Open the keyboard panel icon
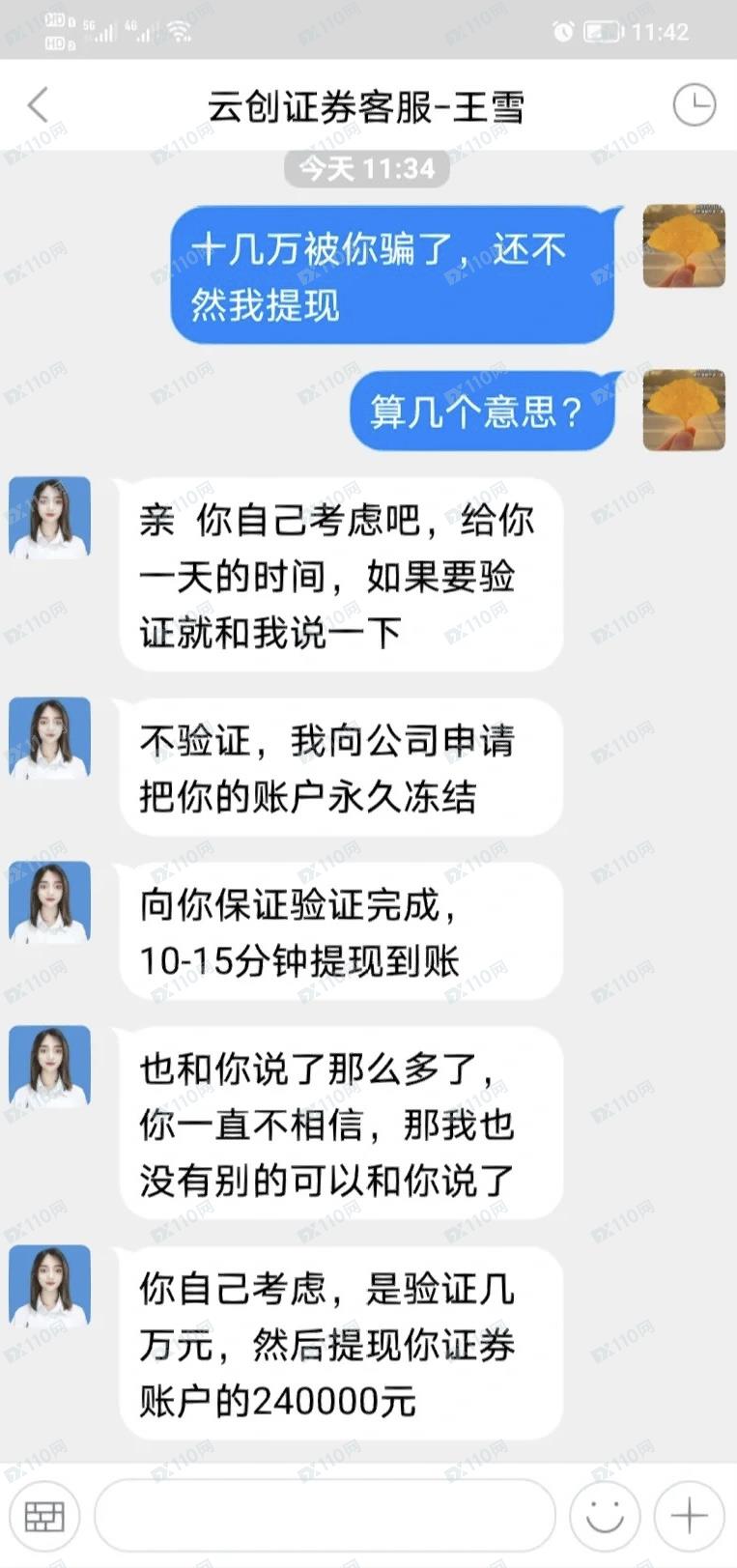 (x=43, y=1516)
